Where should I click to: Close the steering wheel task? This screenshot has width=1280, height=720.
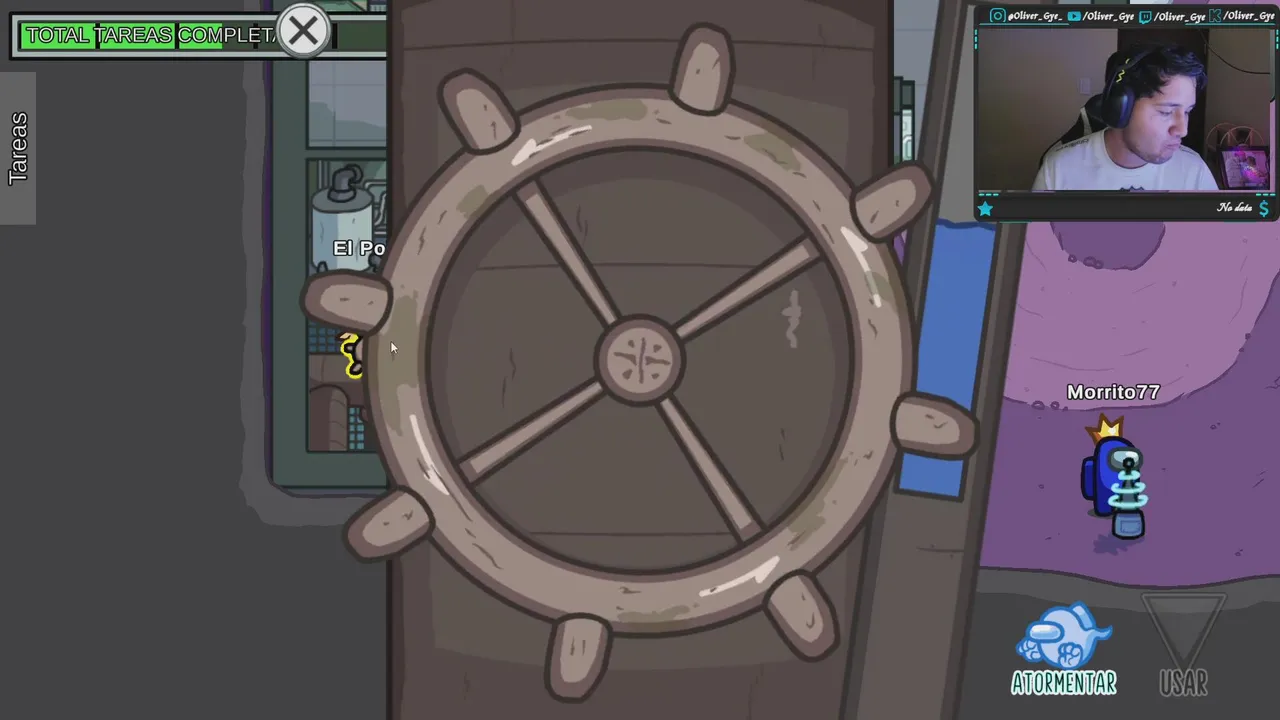pos(303,31)
